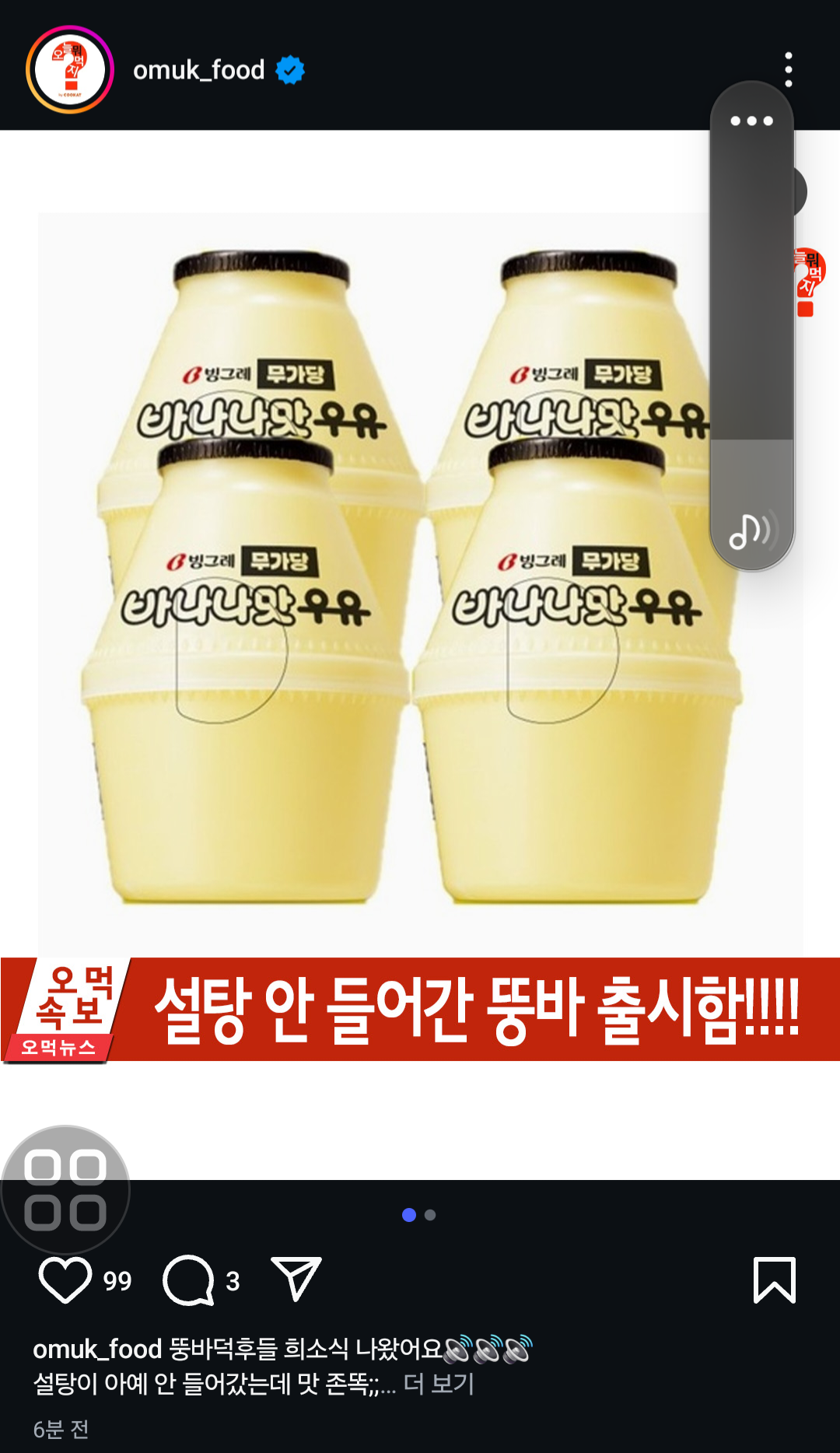The width and height of the screenshot is (840, 1453).
Task: Open the post's three-dot overflow menu
Action: click(x=789, y=70)
